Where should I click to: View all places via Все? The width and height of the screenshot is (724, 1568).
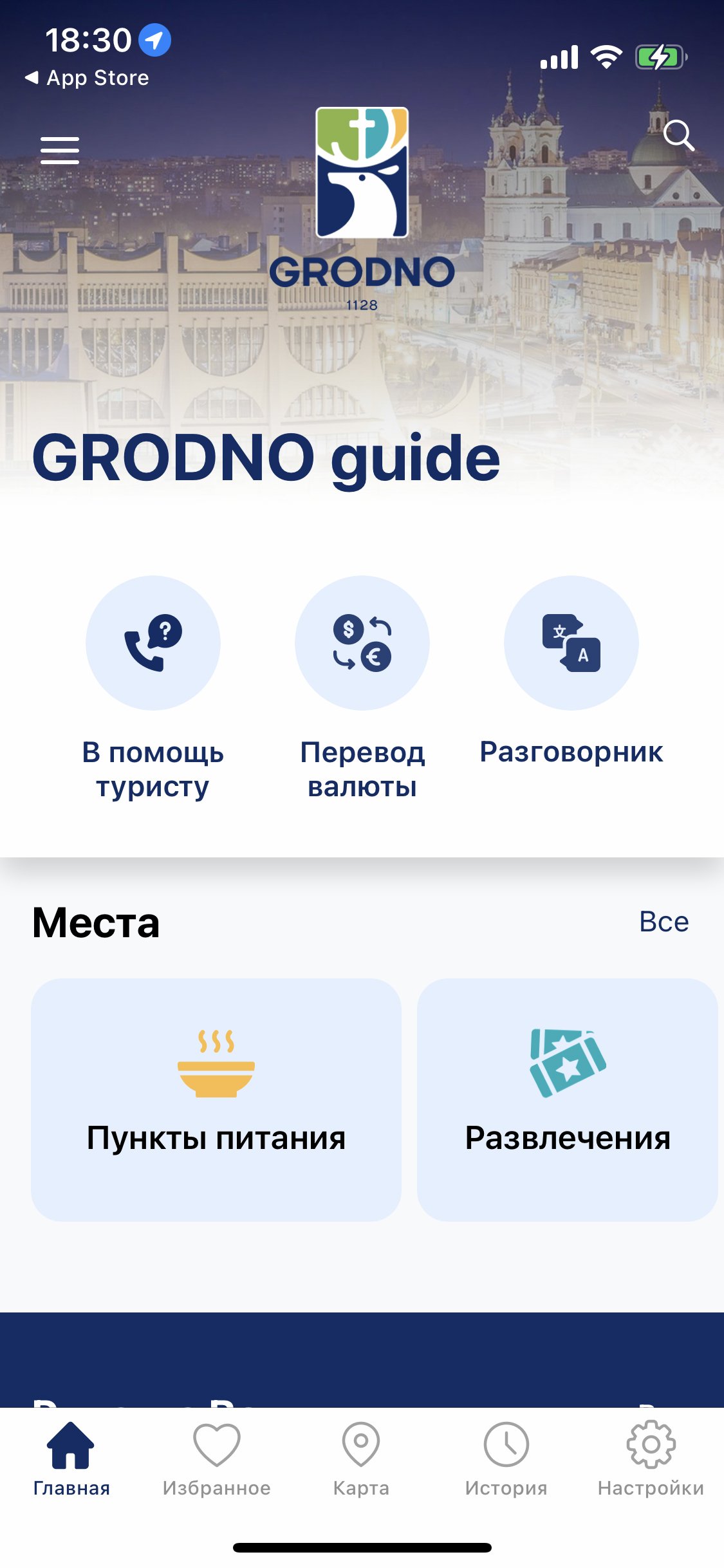click(664, 922)
